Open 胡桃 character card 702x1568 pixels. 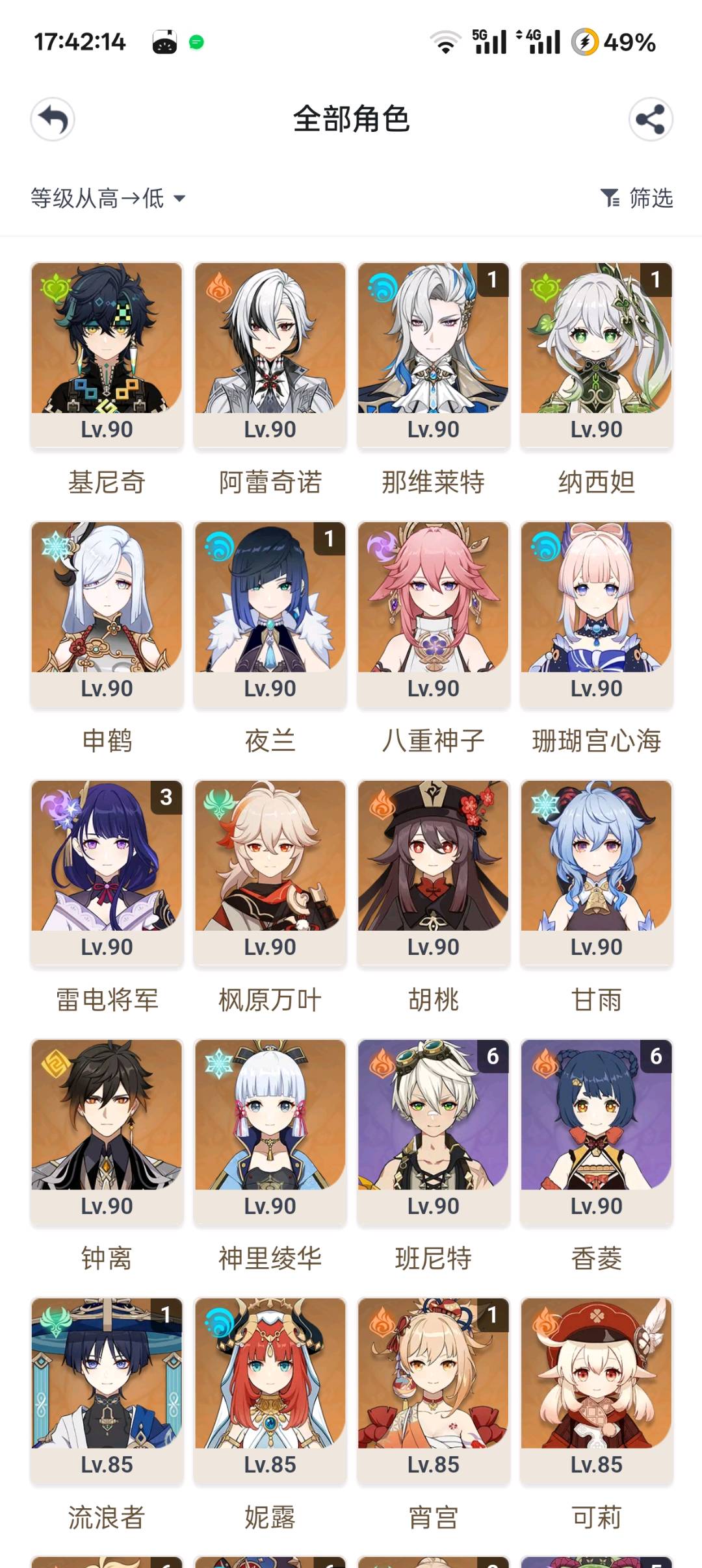(x=433, y=872)
